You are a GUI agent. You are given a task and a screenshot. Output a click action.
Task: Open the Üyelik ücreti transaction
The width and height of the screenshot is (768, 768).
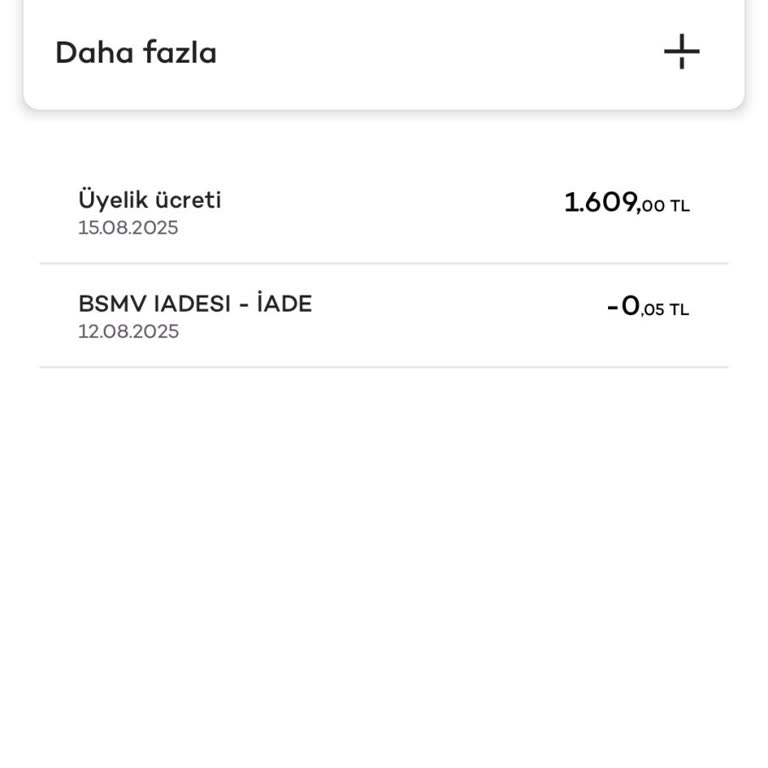pos(384,212)
